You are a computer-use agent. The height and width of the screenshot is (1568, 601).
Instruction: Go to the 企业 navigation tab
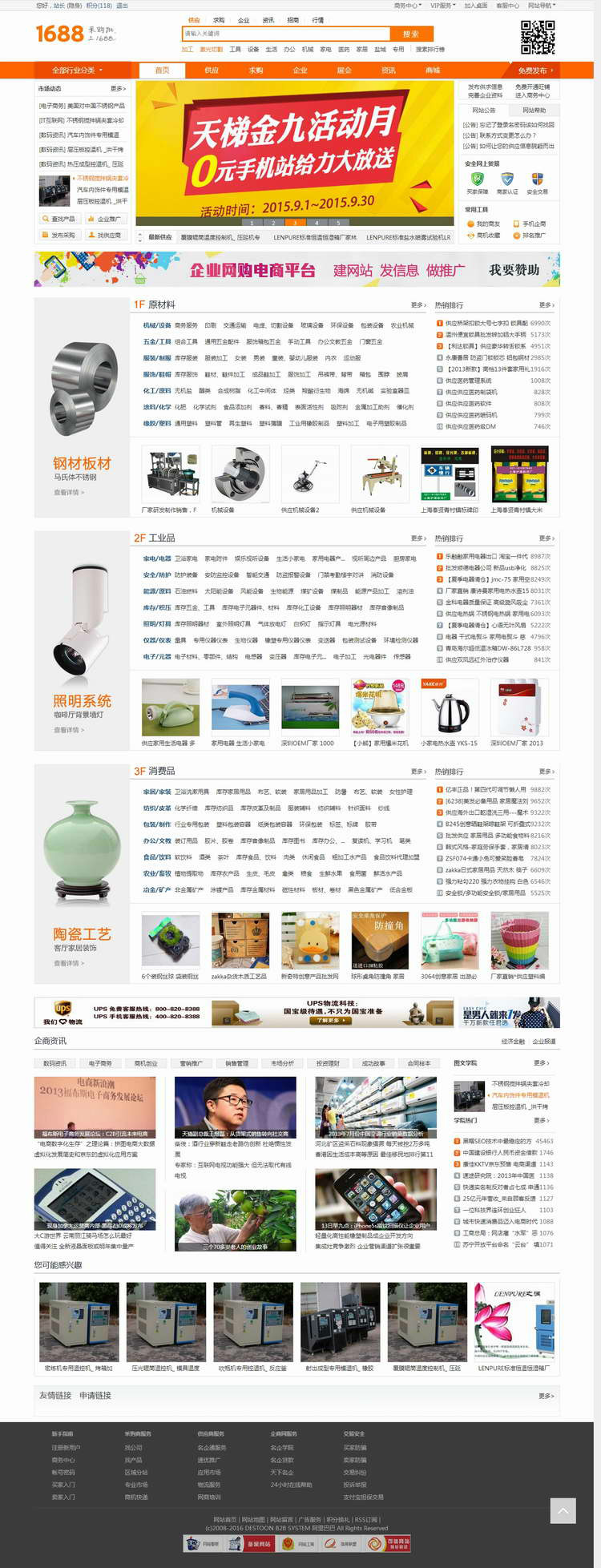(x=300, y=71)
